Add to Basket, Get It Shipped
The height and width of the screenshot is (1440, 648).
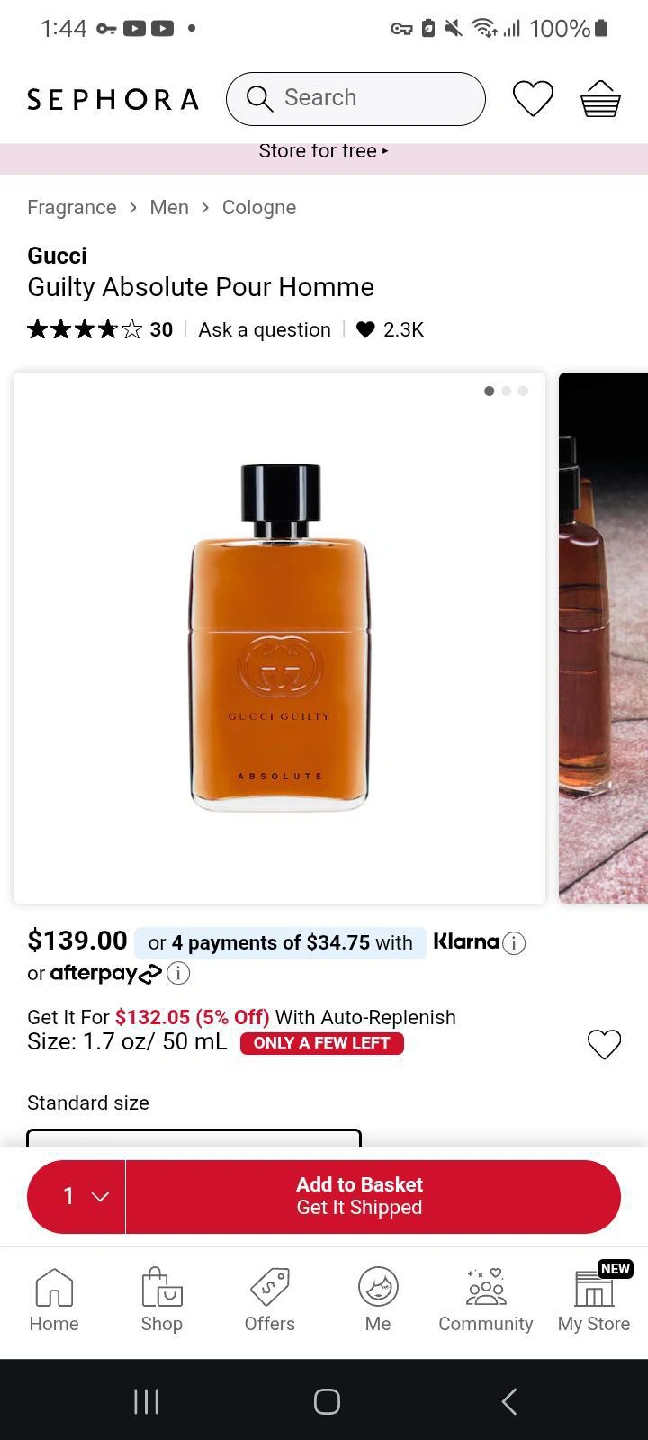tap(373, 1196)
